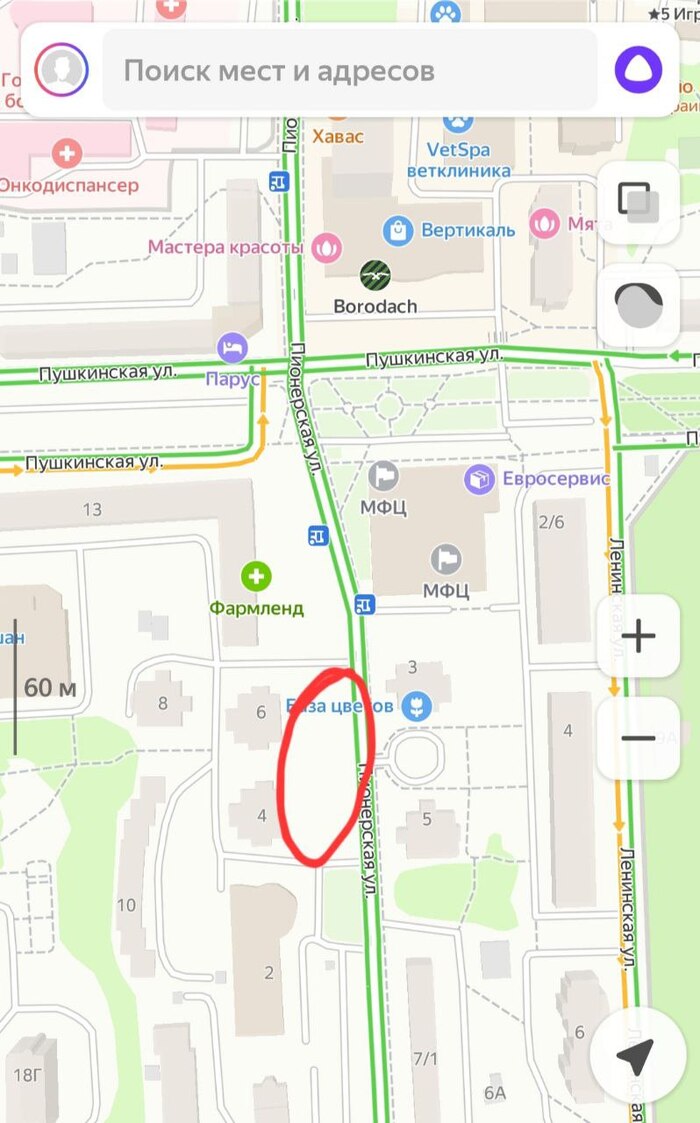Image resolution: width=700 pixels, height=1123 pixels.
Task: Toggle the traffic display button
Action: coord(638,306)
